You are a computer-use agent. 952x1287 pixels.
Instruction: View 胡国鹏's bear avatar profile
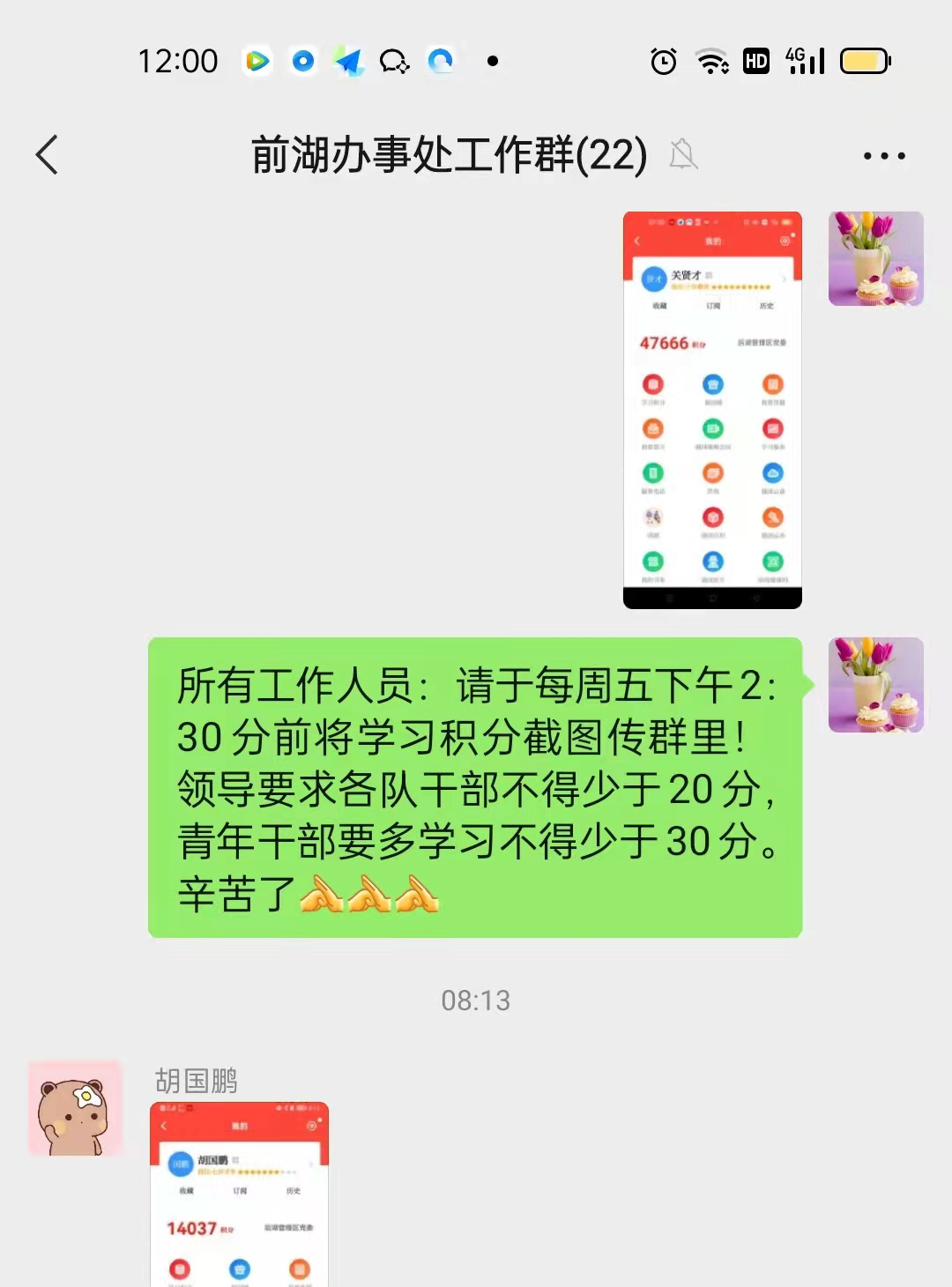point(75,1109)
